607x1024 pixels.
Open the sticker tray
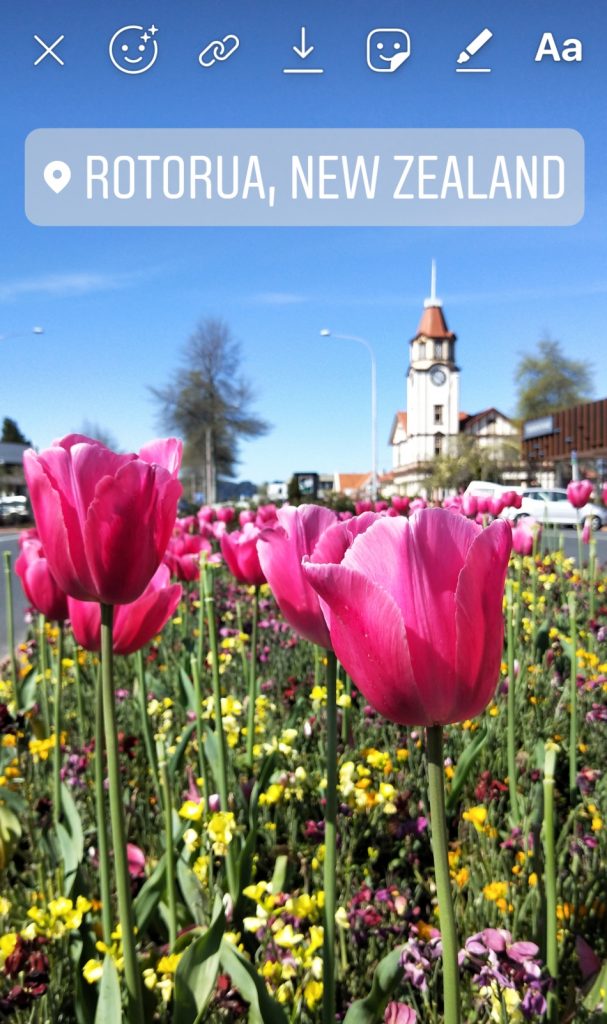(x=388, y=50)
